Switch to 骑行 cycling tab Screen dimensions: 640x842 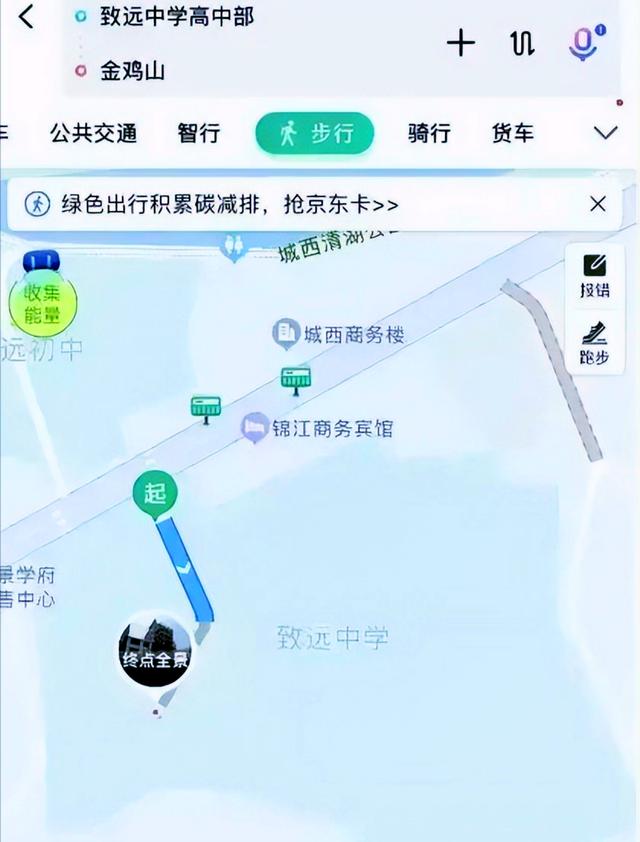[x=429, y=133]
